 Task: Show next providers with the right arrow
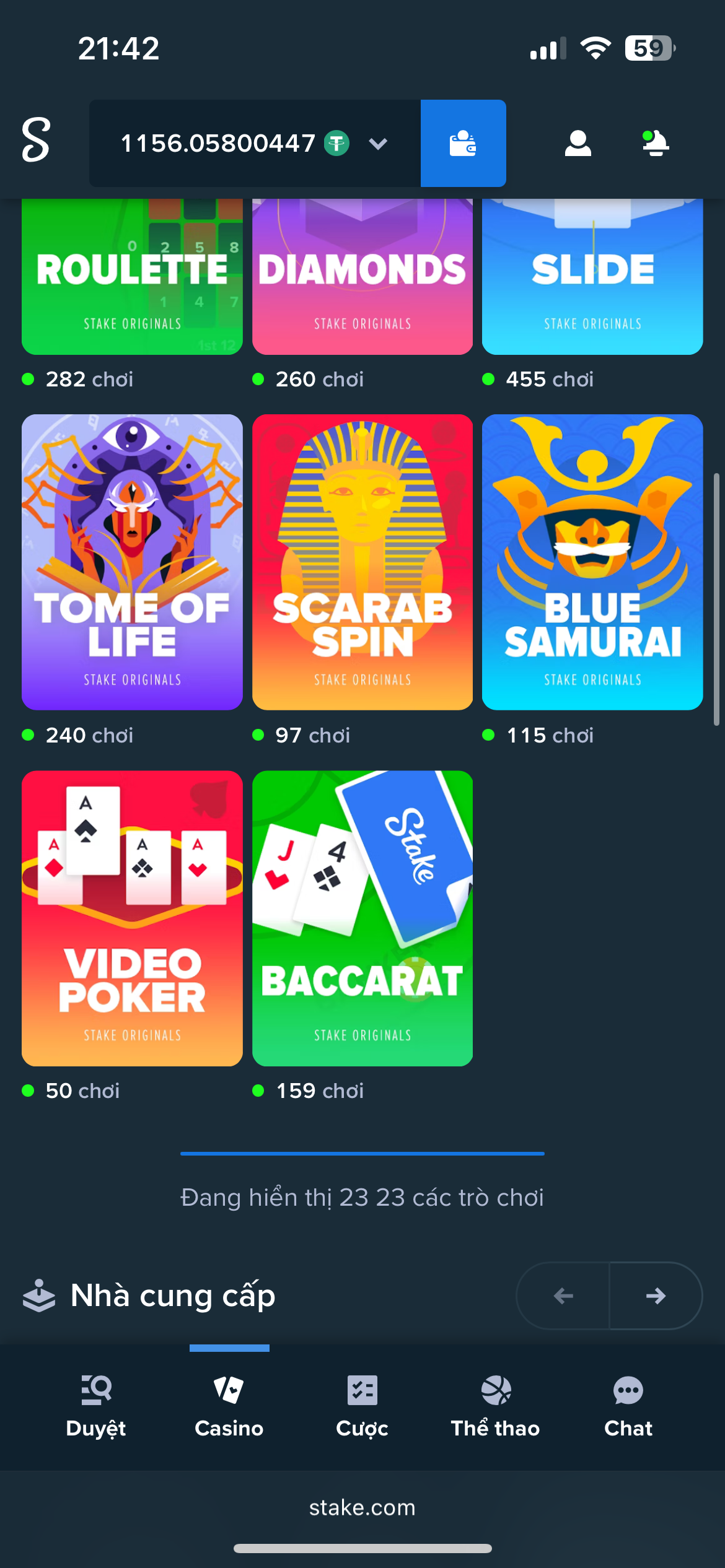(656, 1296)
